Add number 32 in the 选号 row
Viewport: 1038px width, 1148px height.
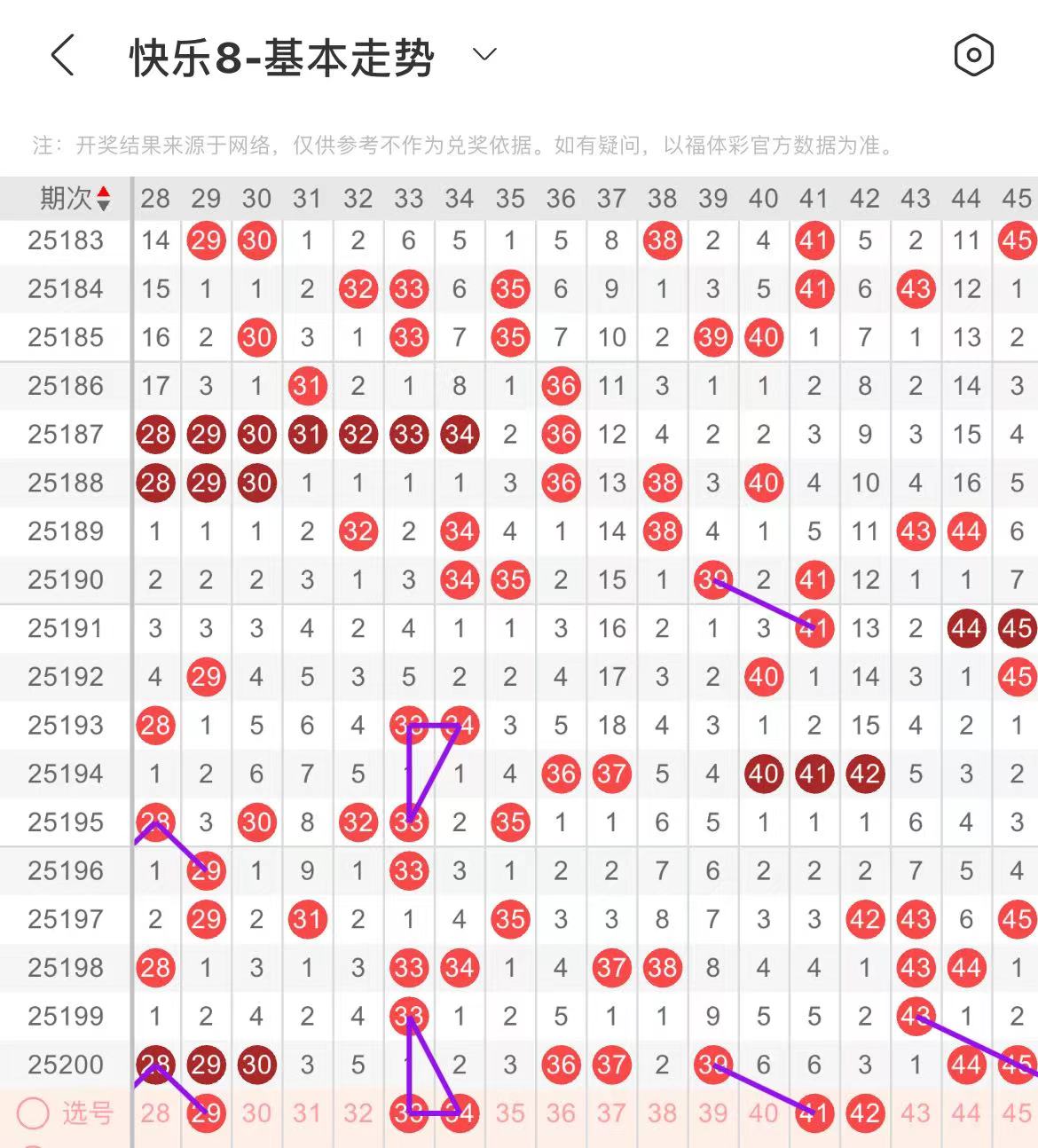tap(358, 1113)
